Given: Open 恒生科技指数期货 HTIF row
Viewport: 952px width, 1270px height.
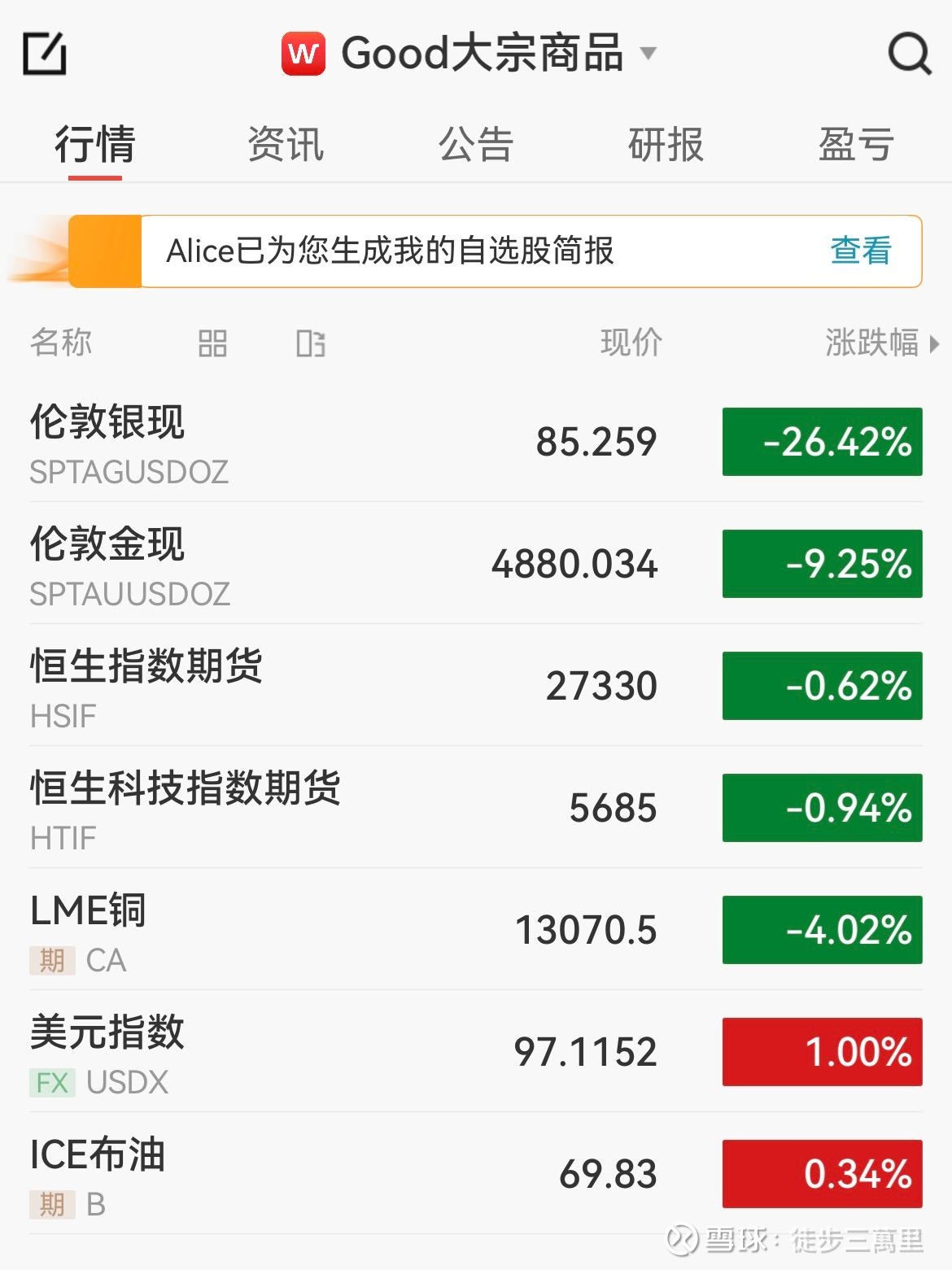Looking at the screenshot, I should tap(476, 808).
